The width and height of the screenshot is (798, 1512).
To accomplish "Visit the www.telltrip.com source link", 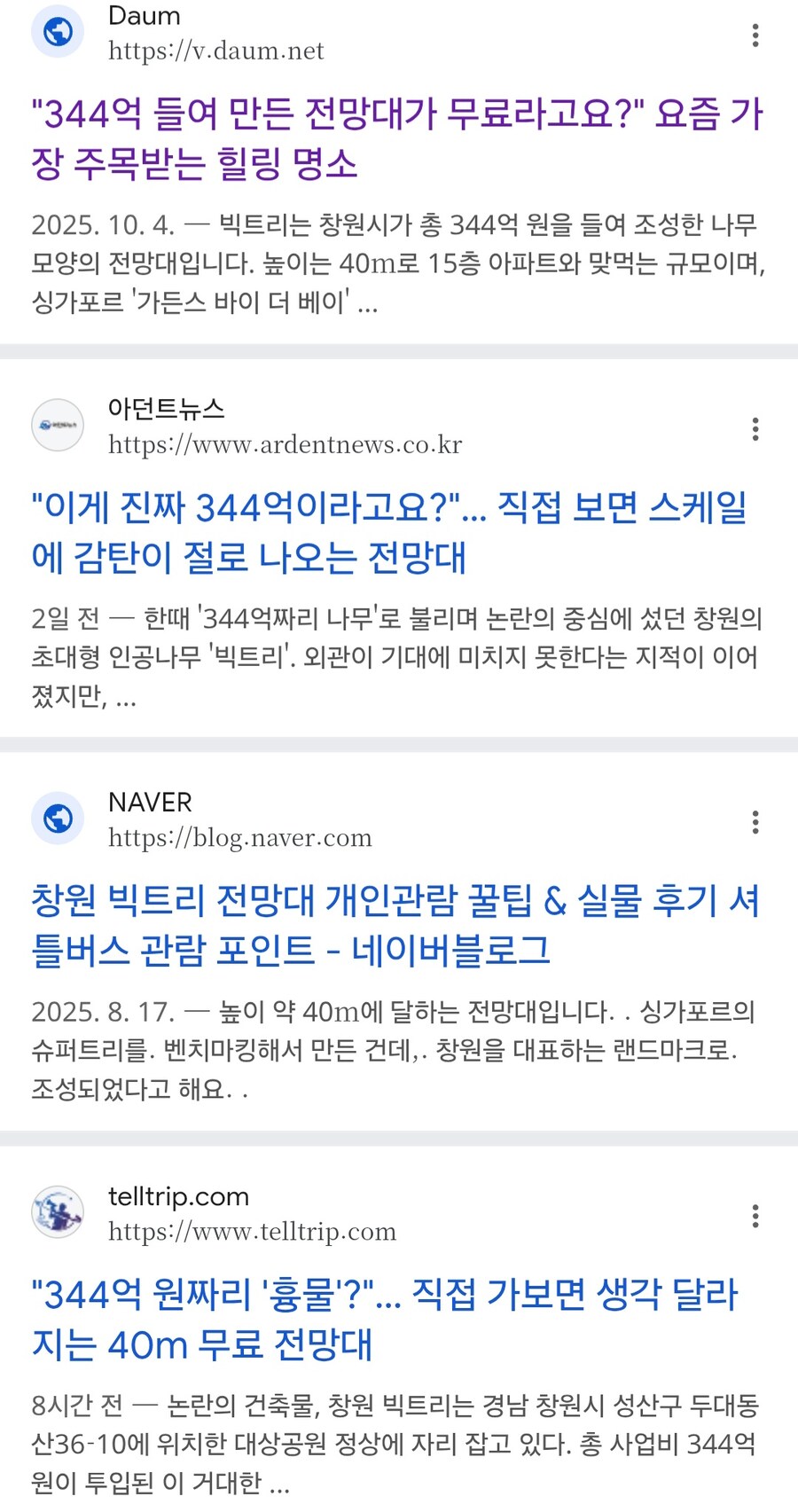I will pos(252,1233).
